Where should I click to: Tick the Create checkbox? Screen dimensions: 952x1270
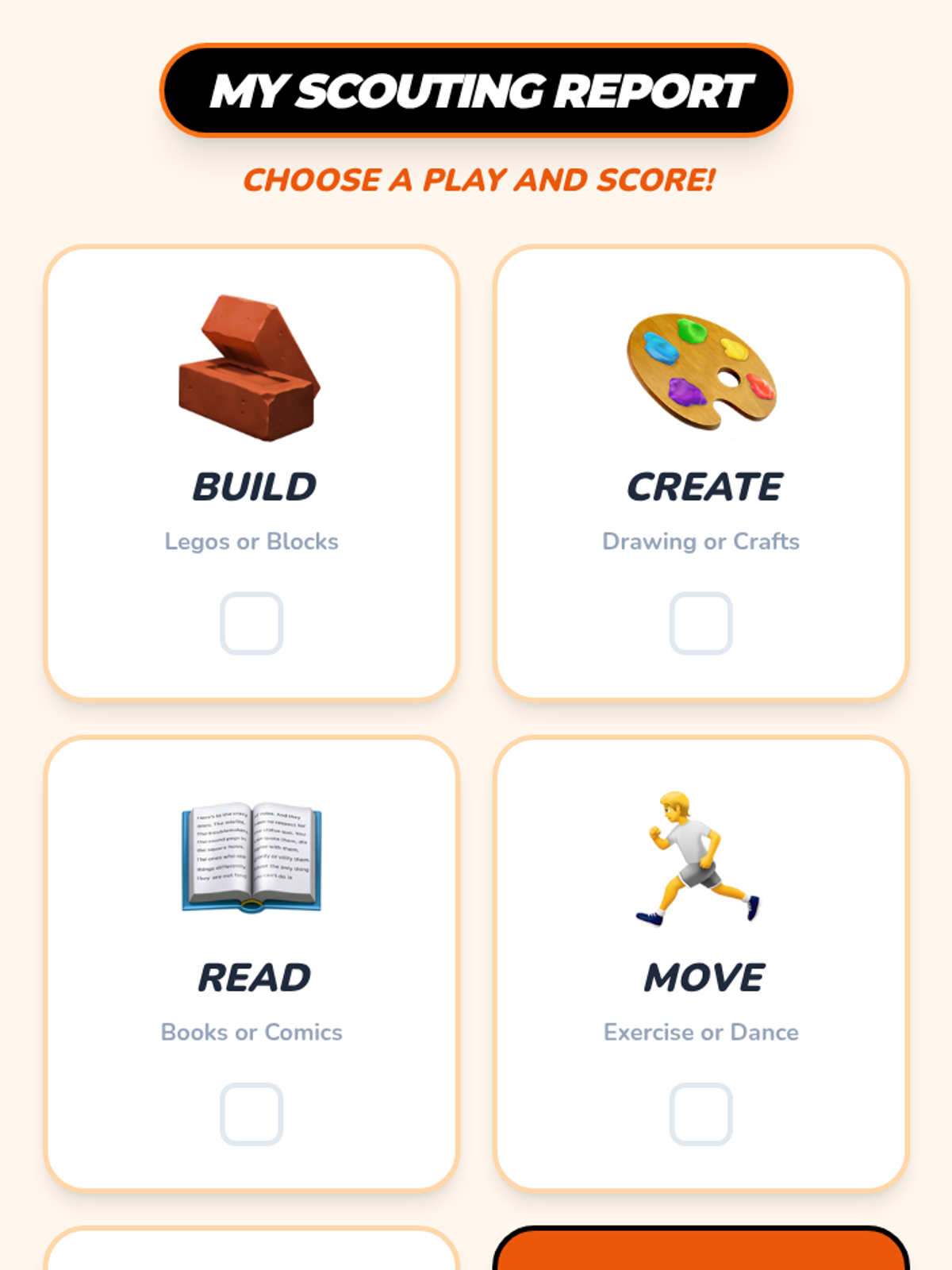pos(701,623)
